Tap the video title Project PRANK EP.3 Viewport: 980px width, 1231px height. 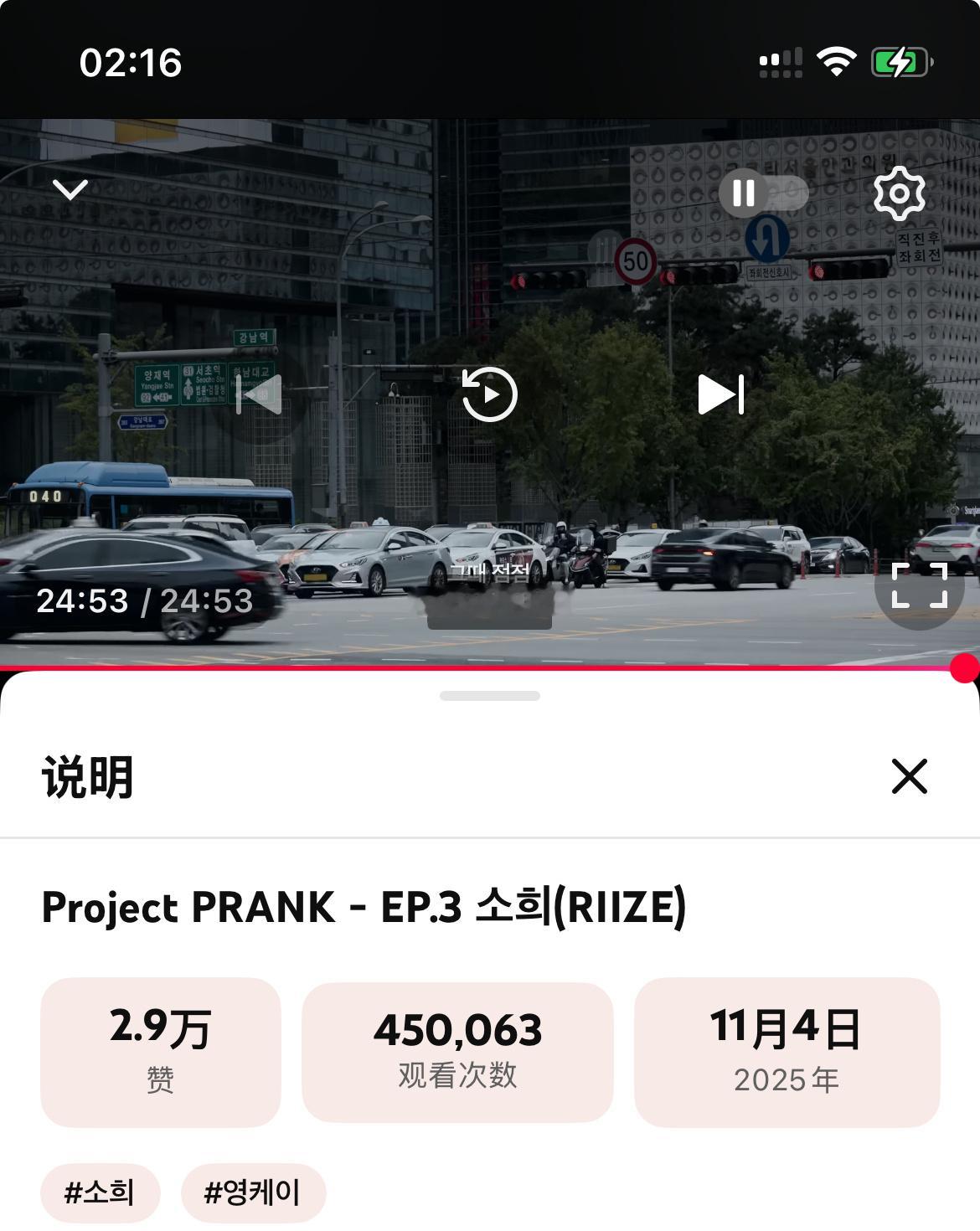tap(364, 909)
